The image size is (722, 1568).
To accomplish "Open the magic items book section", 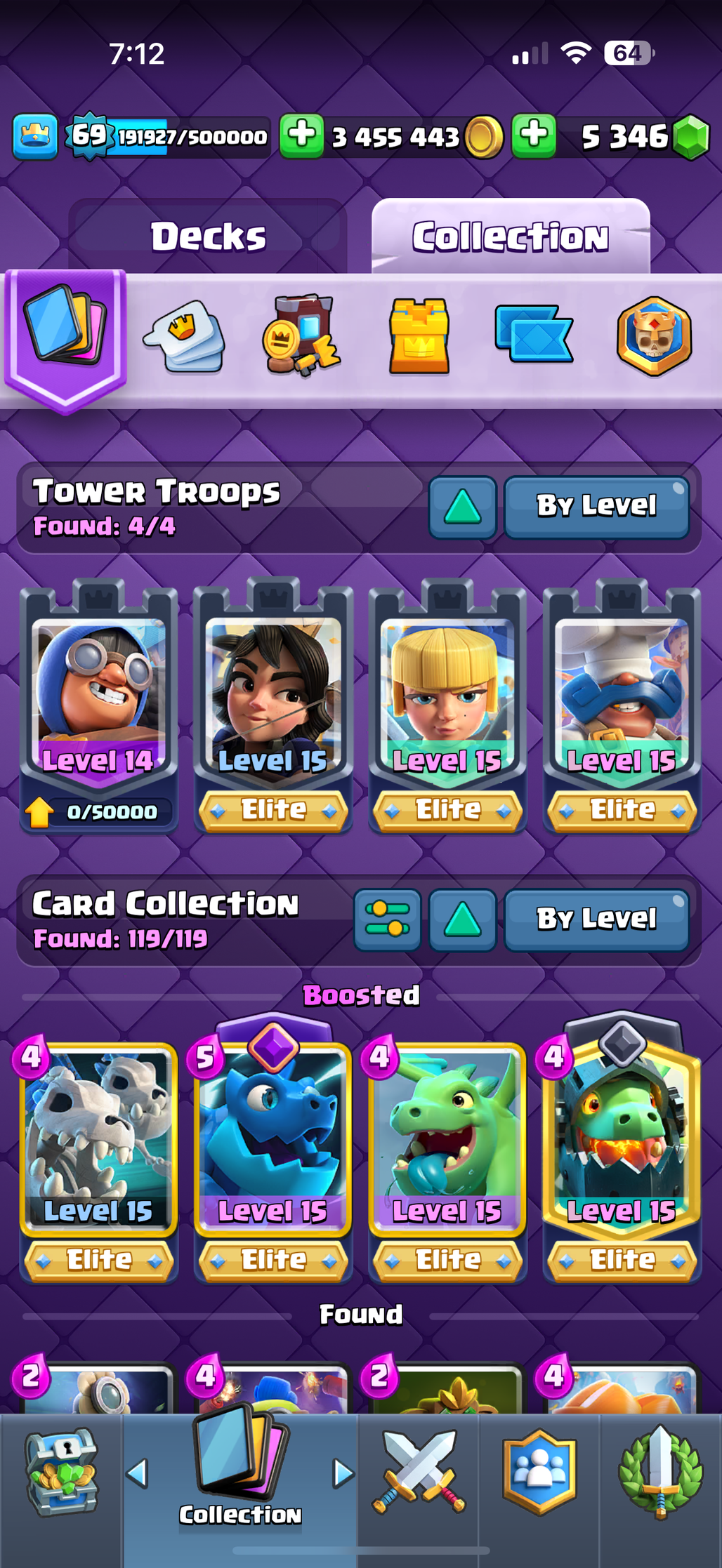I will 301,336.
